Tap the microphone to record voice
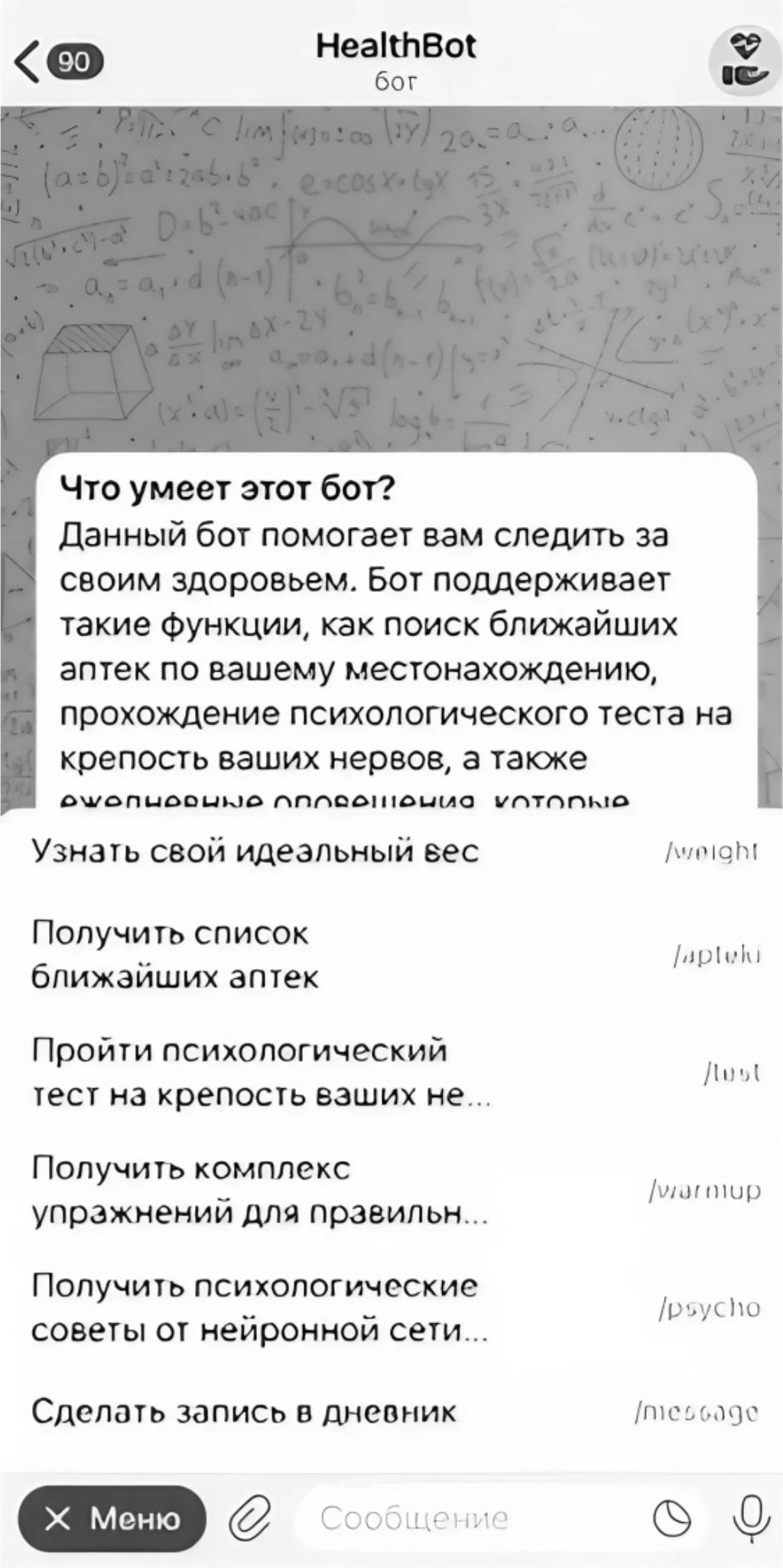Image resolution: width=783 pixels, height=1568 pixels. 751,1518
